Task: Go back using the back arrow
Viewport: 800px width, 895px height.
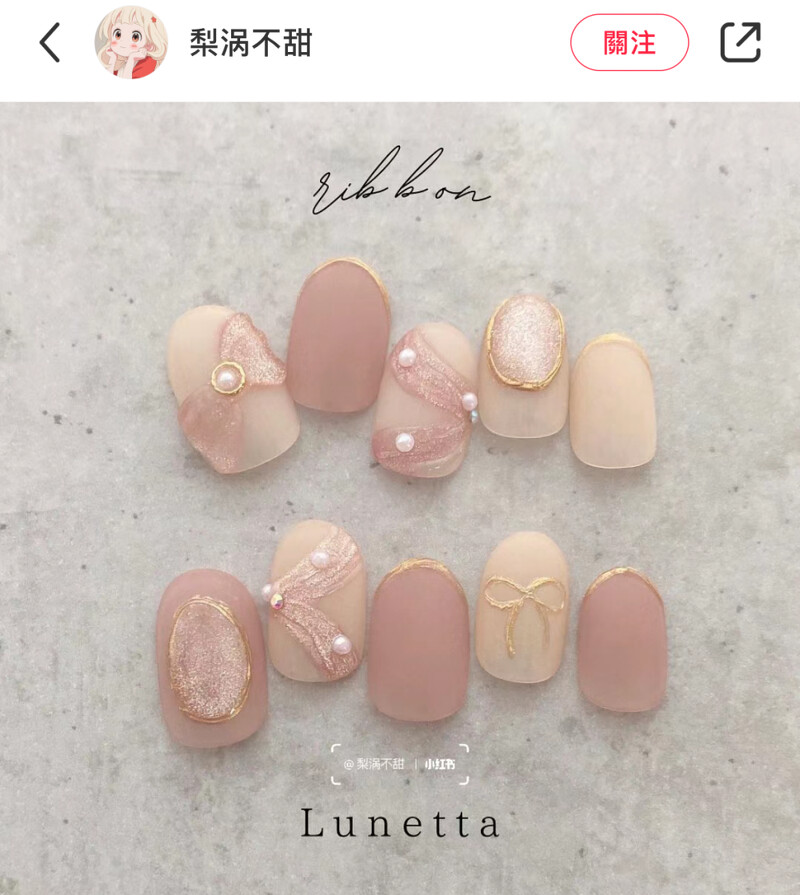Action: coord(50,43)
